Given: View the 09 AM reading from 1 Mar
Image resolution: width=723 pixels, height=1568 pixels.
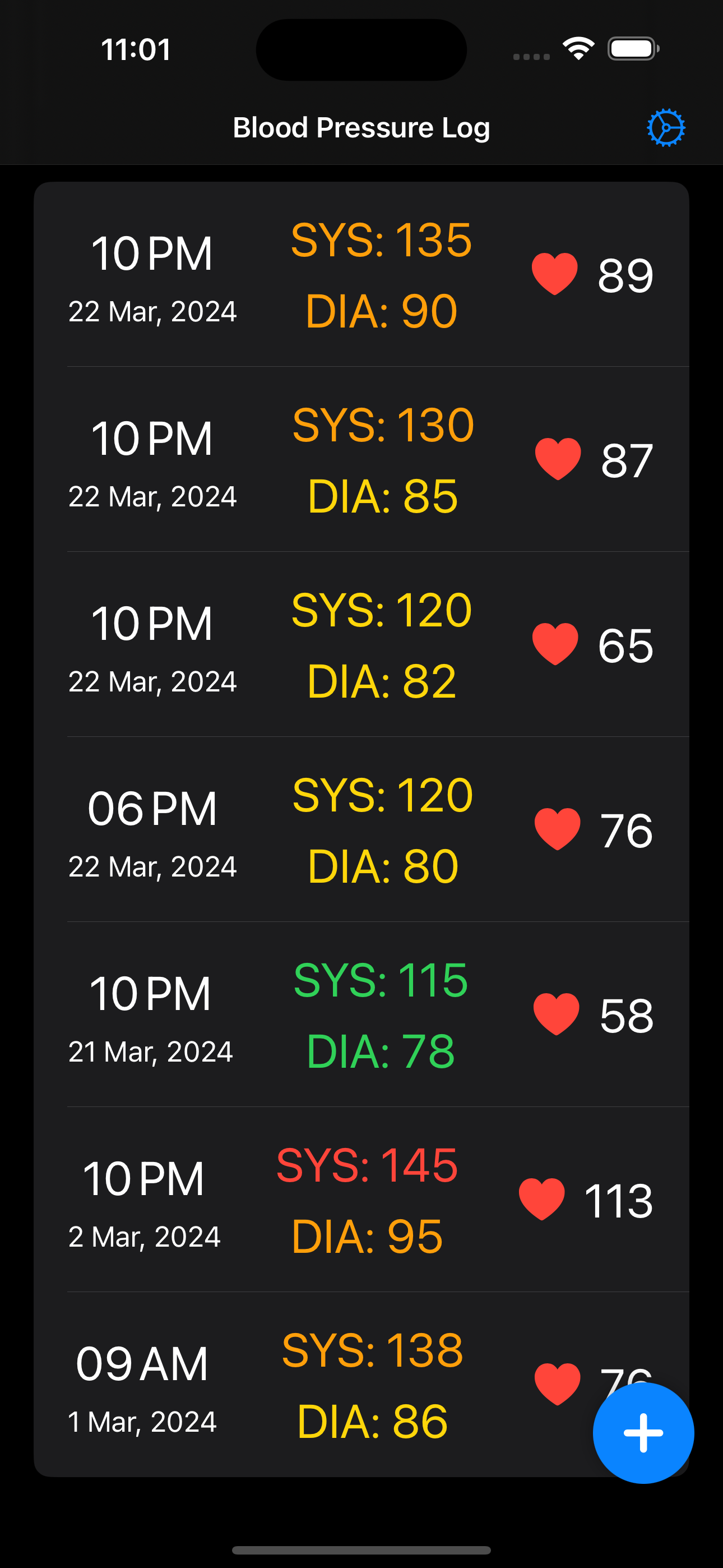Looking at the screenshot, I should pos(304,1385).
